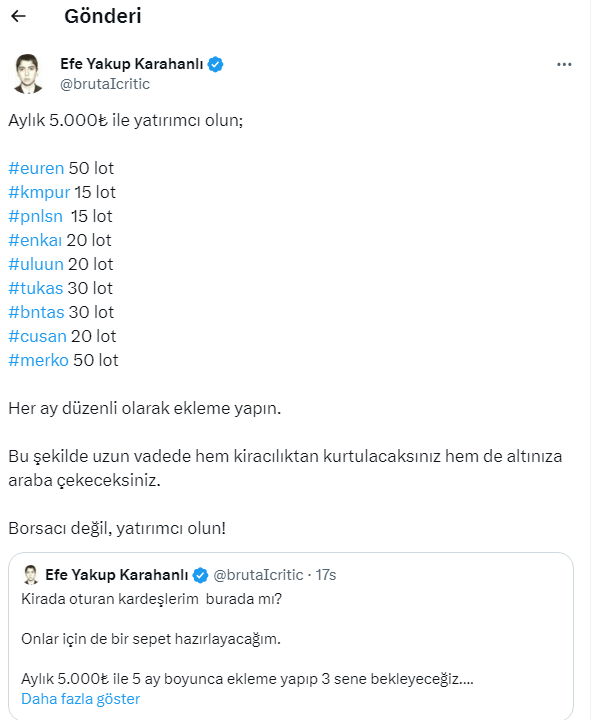609x720 pixels.
Task: Expand quoted post with Daha fazla göster
Action: [80, 699]
